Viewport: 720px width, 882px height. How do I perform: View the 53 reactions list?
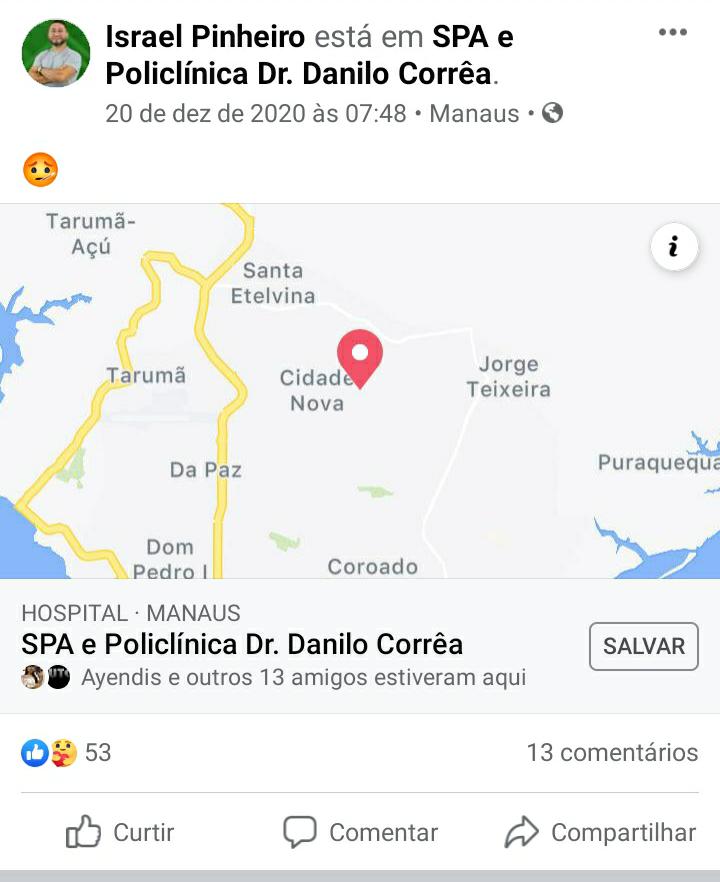coord(67,752)
